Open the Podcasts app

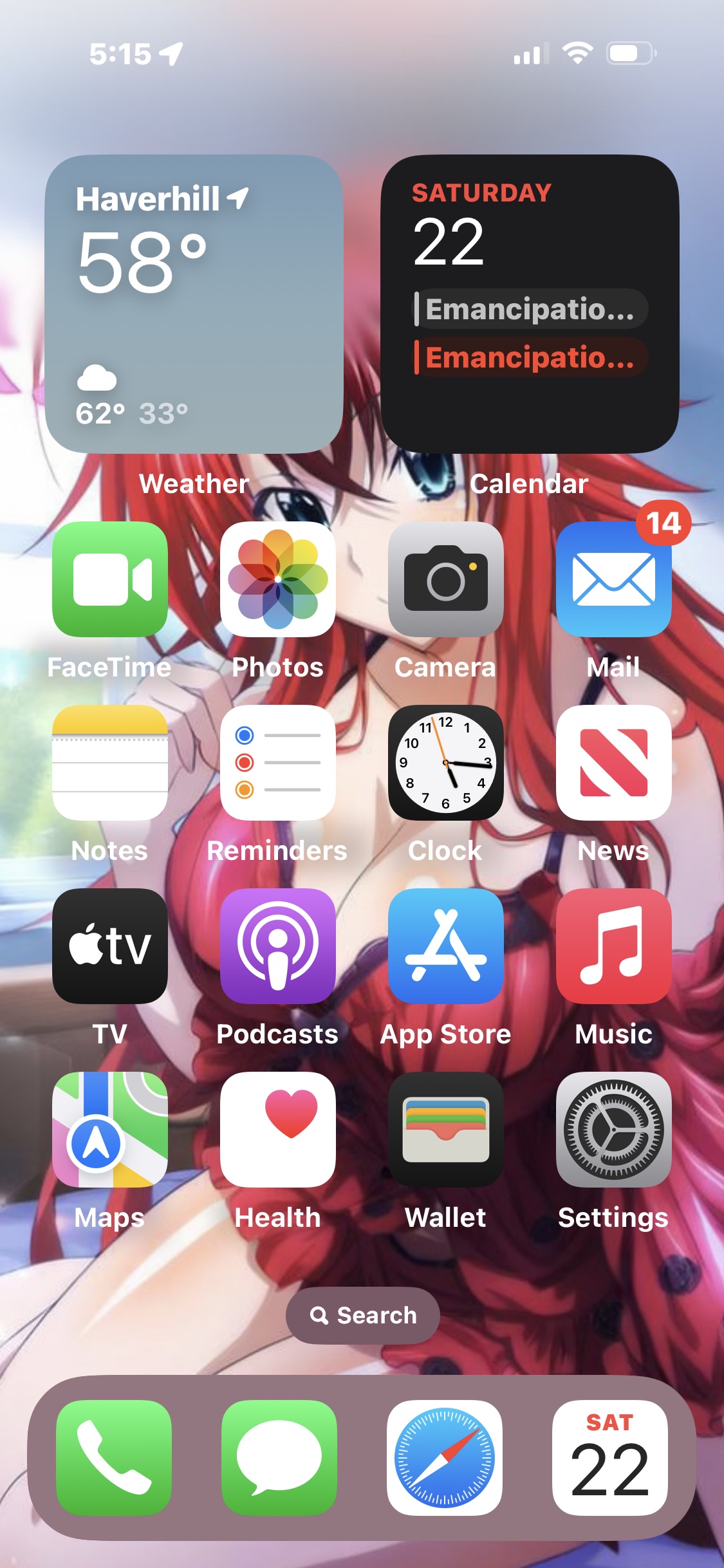click(278, 946)
